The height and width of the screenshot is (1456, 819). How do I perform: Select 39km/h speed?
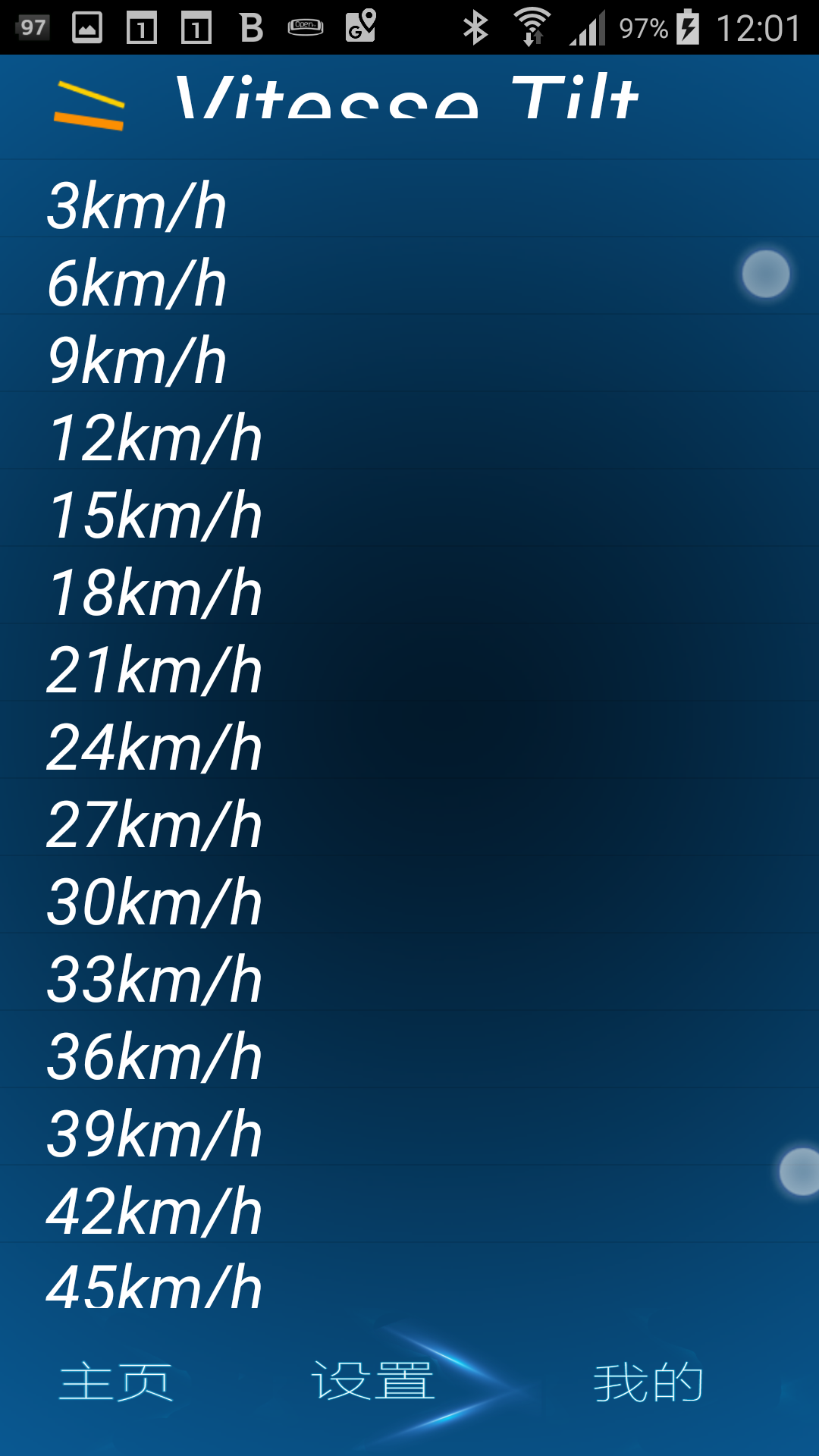tap(409, 1127)
